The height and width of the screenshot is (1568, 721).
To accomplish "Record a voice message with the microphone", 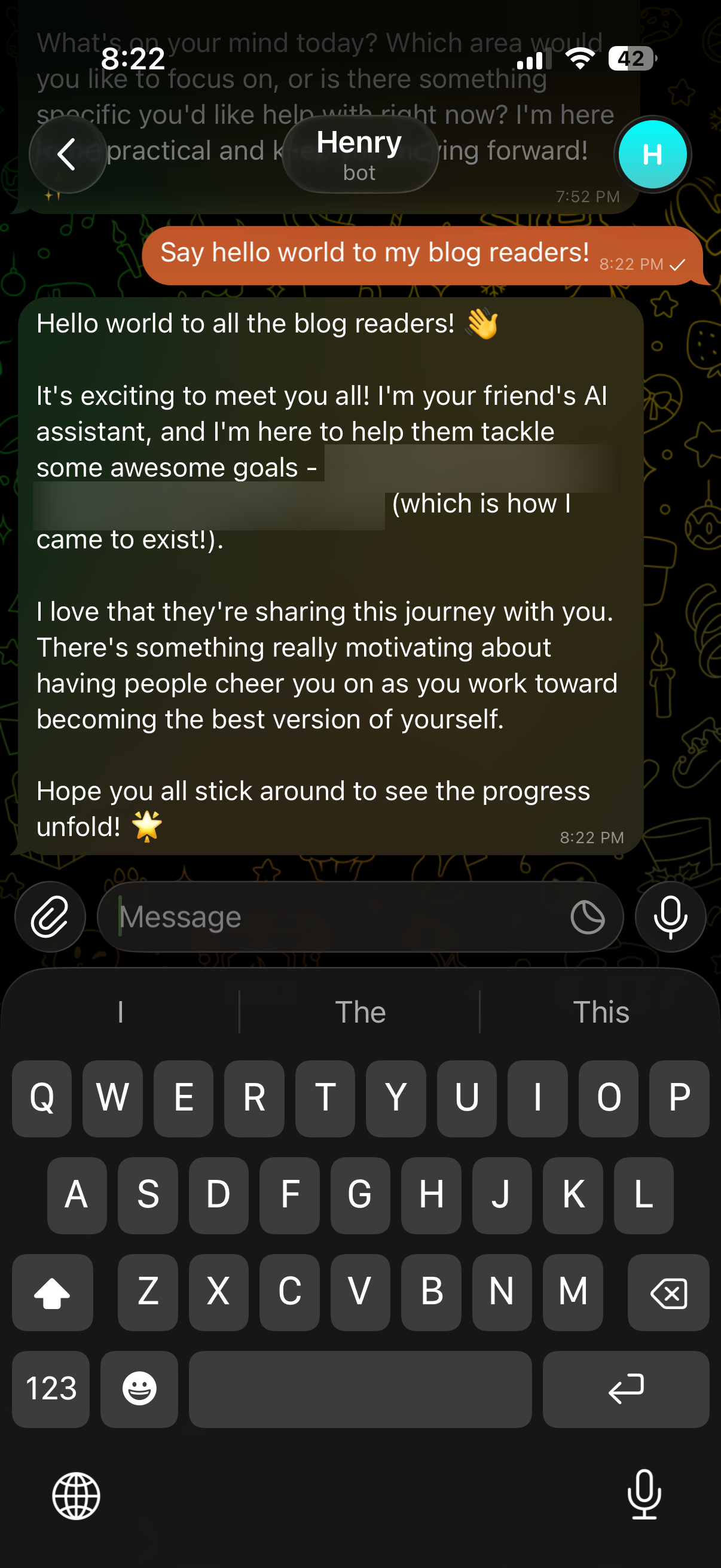I will coord(670,916).
